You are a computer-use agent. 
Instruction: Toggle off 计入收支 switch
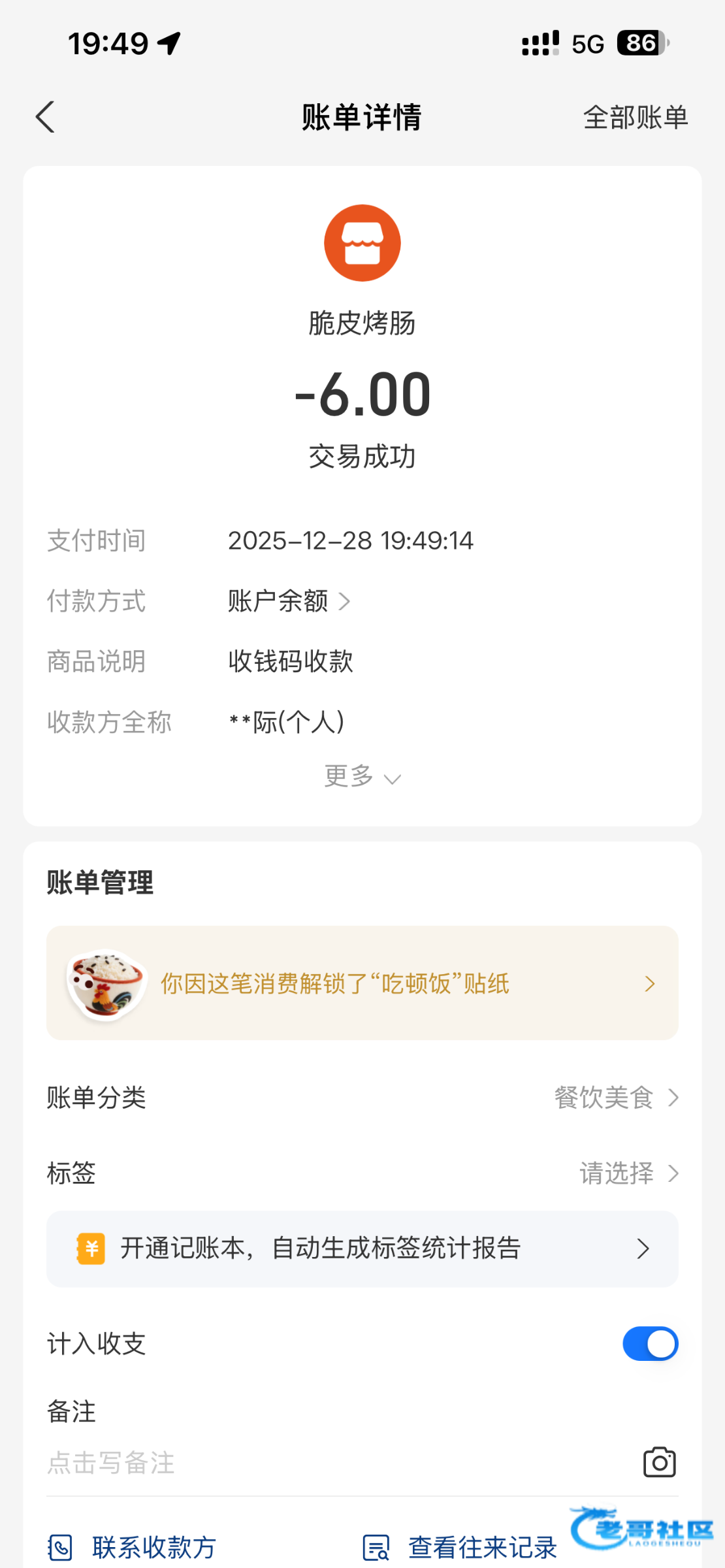pyautogui.click(x=650, y=1344)
